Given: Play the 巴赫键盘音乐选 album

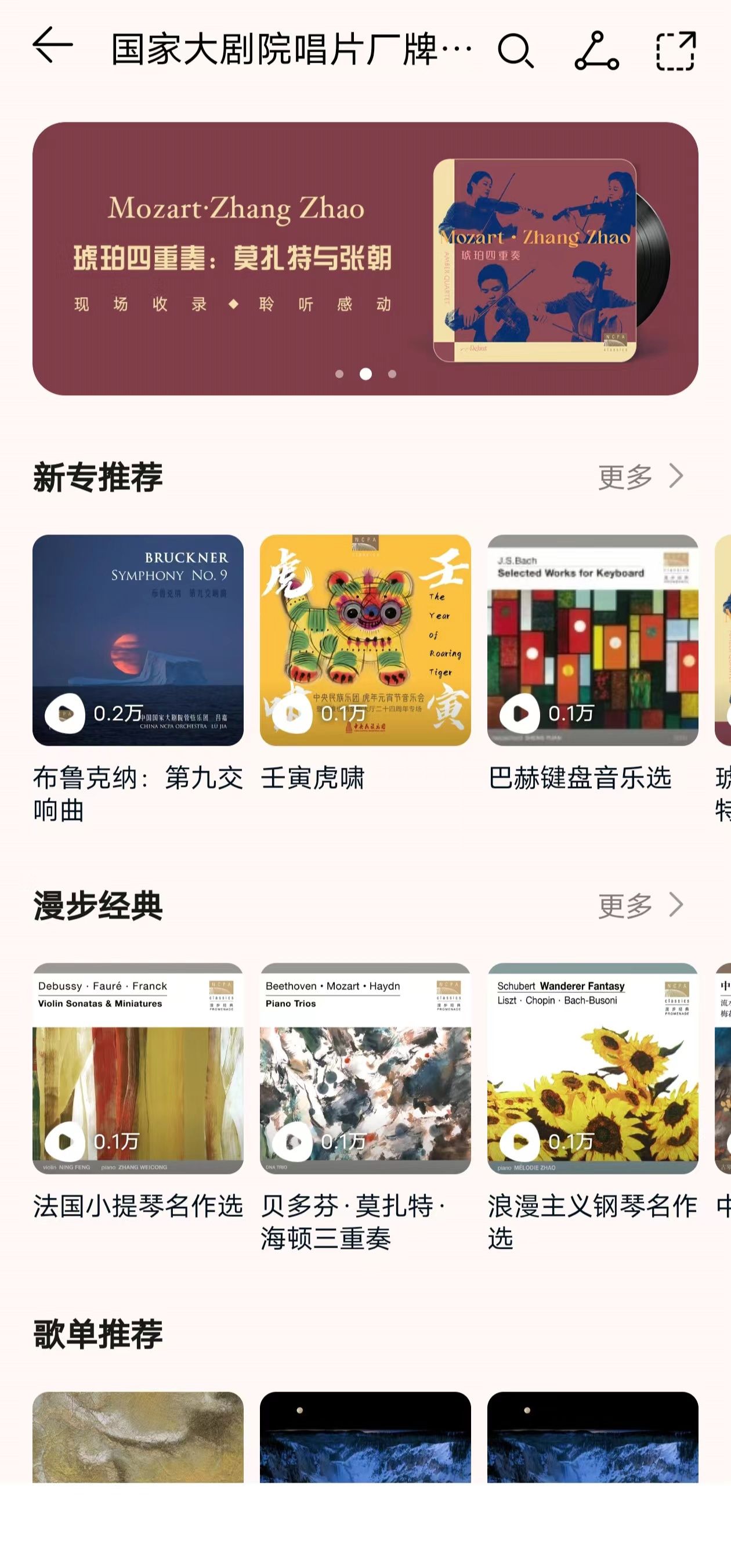Looking at the screenshot, I should [520, 713].
